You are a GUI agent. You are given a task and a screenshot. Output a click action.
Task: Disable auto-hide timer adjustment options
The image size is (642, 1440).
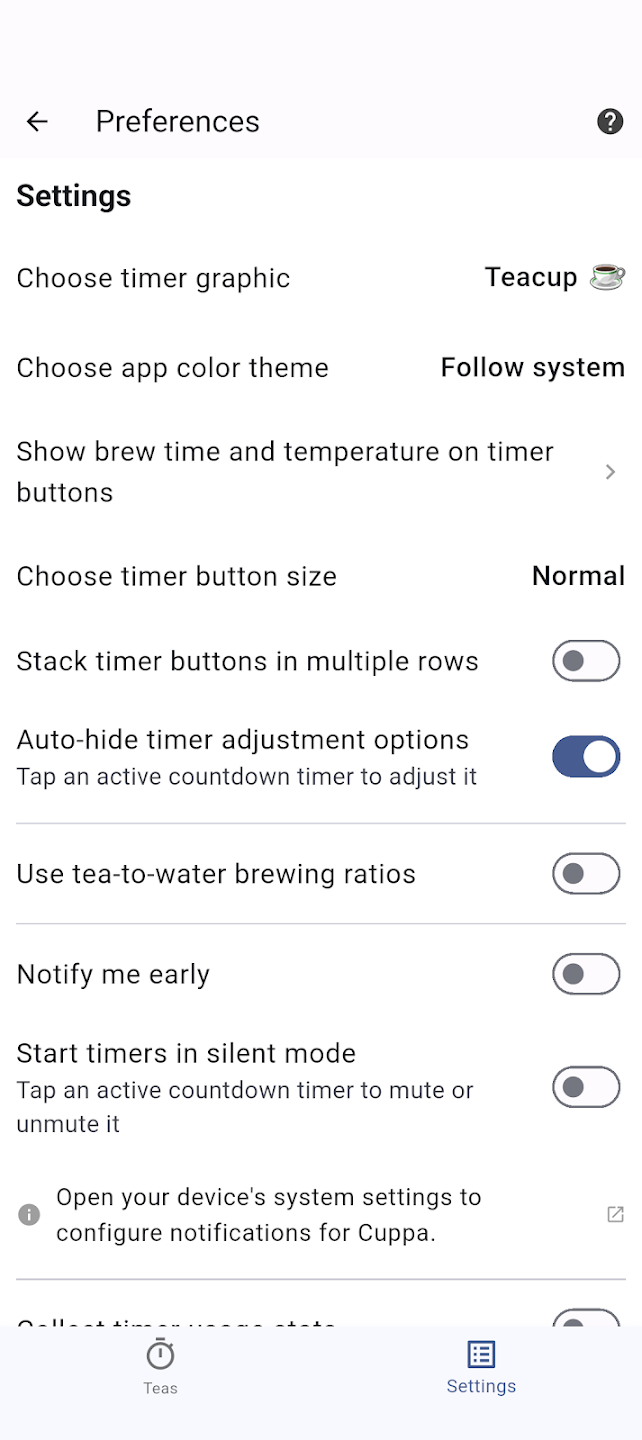586,757
